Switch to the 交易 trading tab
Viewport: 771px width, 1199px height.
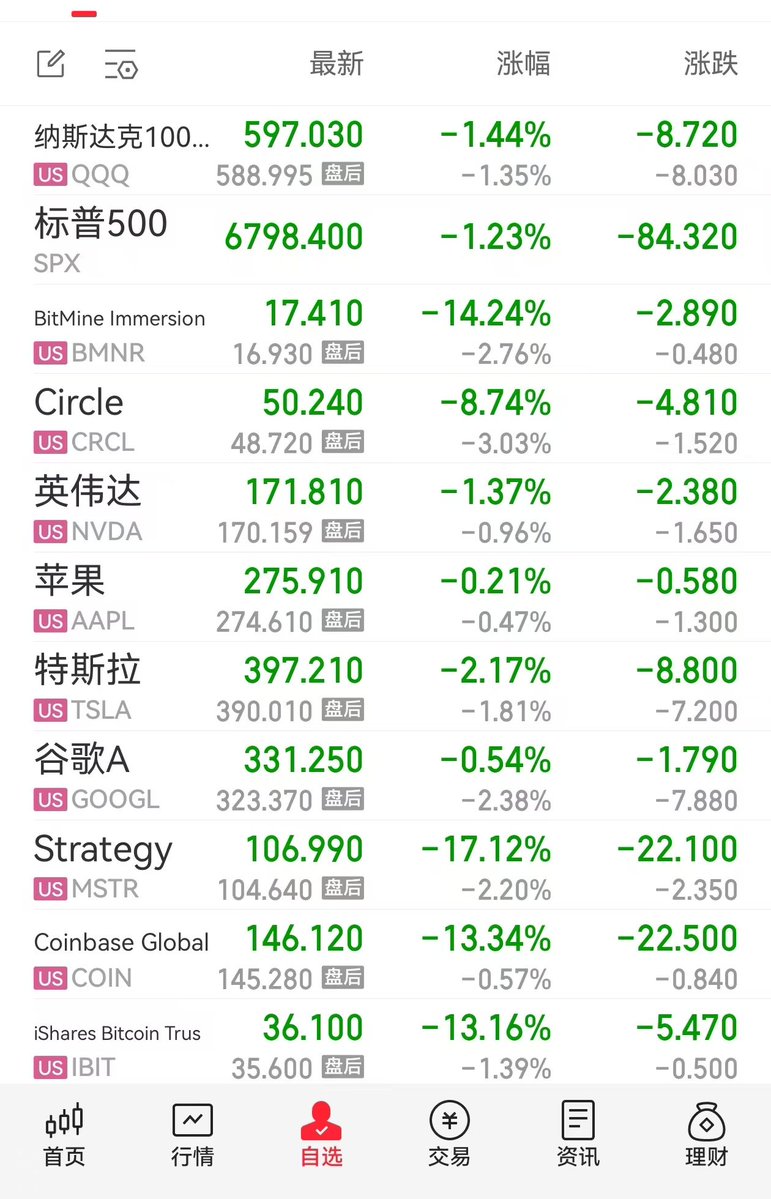coord(449,1136)
